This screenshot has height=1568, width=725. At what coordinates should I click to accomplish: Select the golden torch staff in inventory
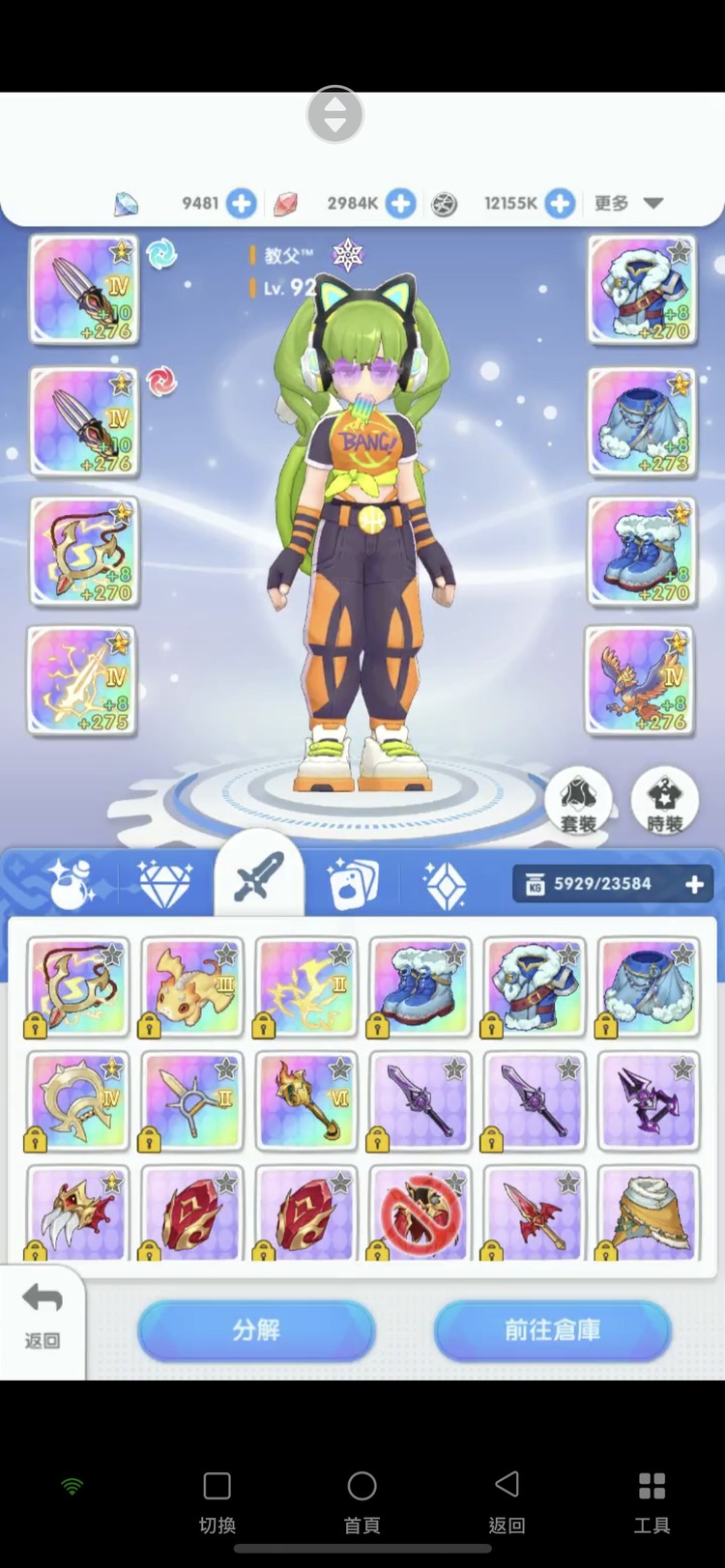tap(306, 1101)
